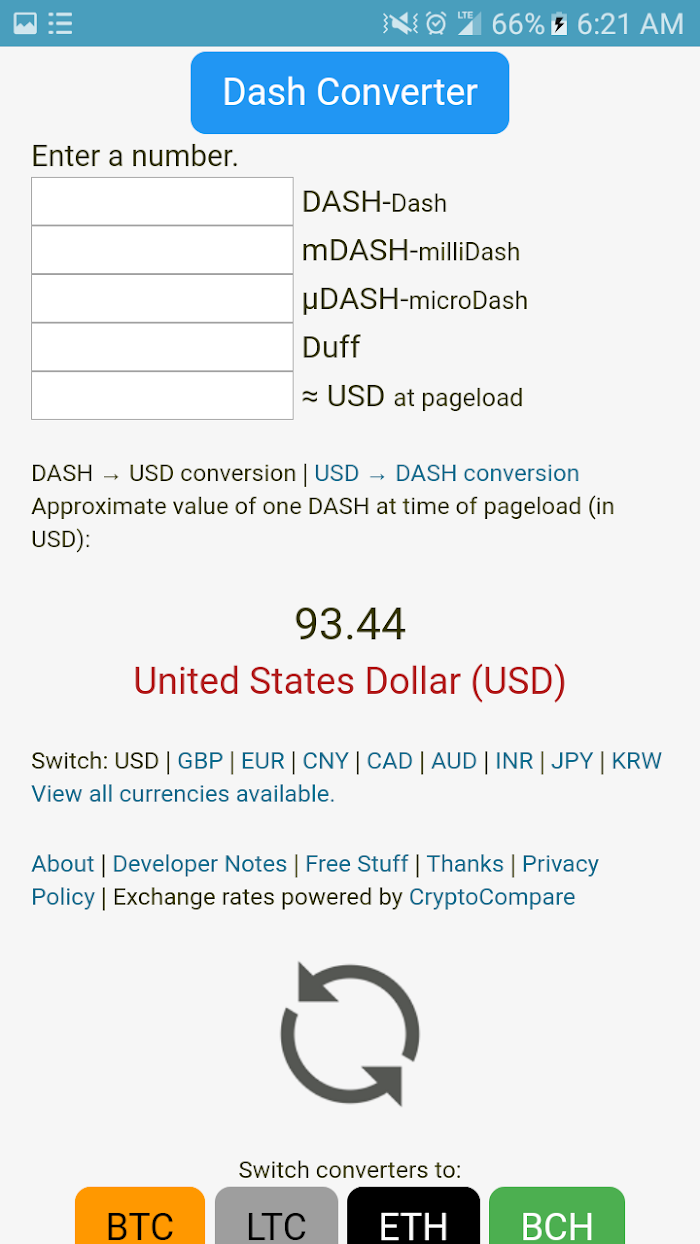Tap the Dash Converter header button
The image size is (700, 1244).
pyautogui.click(x=350, y=92)
